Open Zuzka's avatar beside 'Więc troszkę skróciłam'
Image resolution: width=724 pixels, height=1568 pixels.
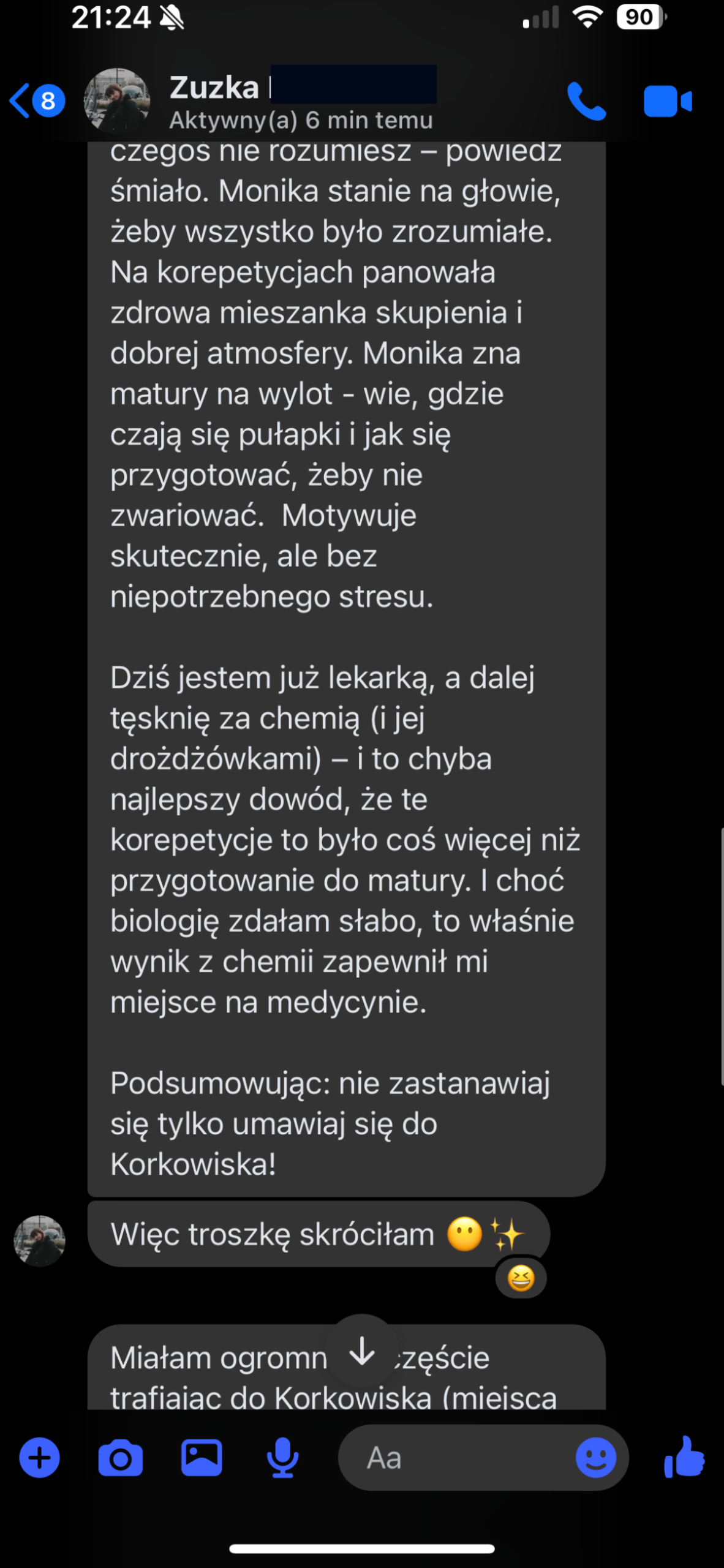point(40,1240)
